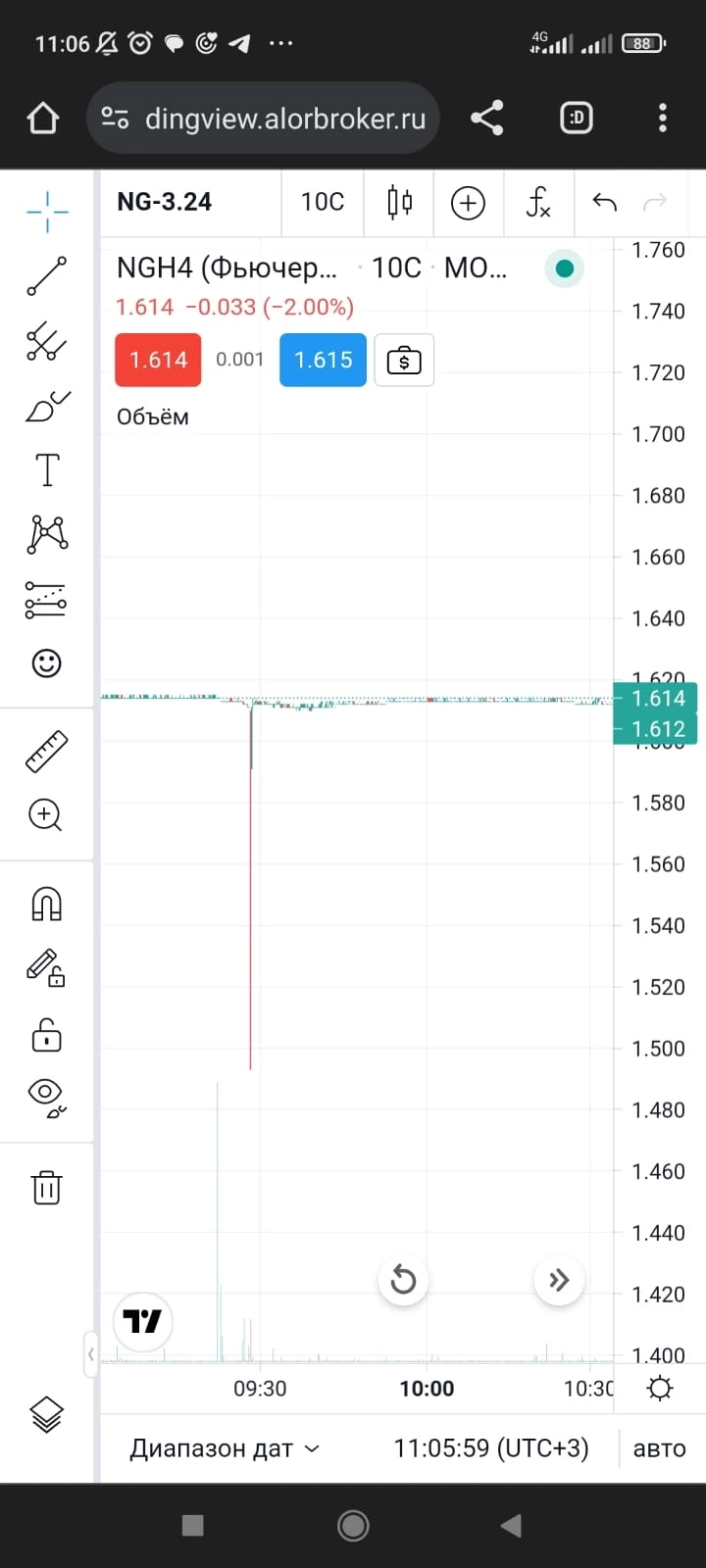This screenshot has width=706, height=1568.
Task: Open the browser overflow menu
Action: pyautogui.click(x=663, y=119)
